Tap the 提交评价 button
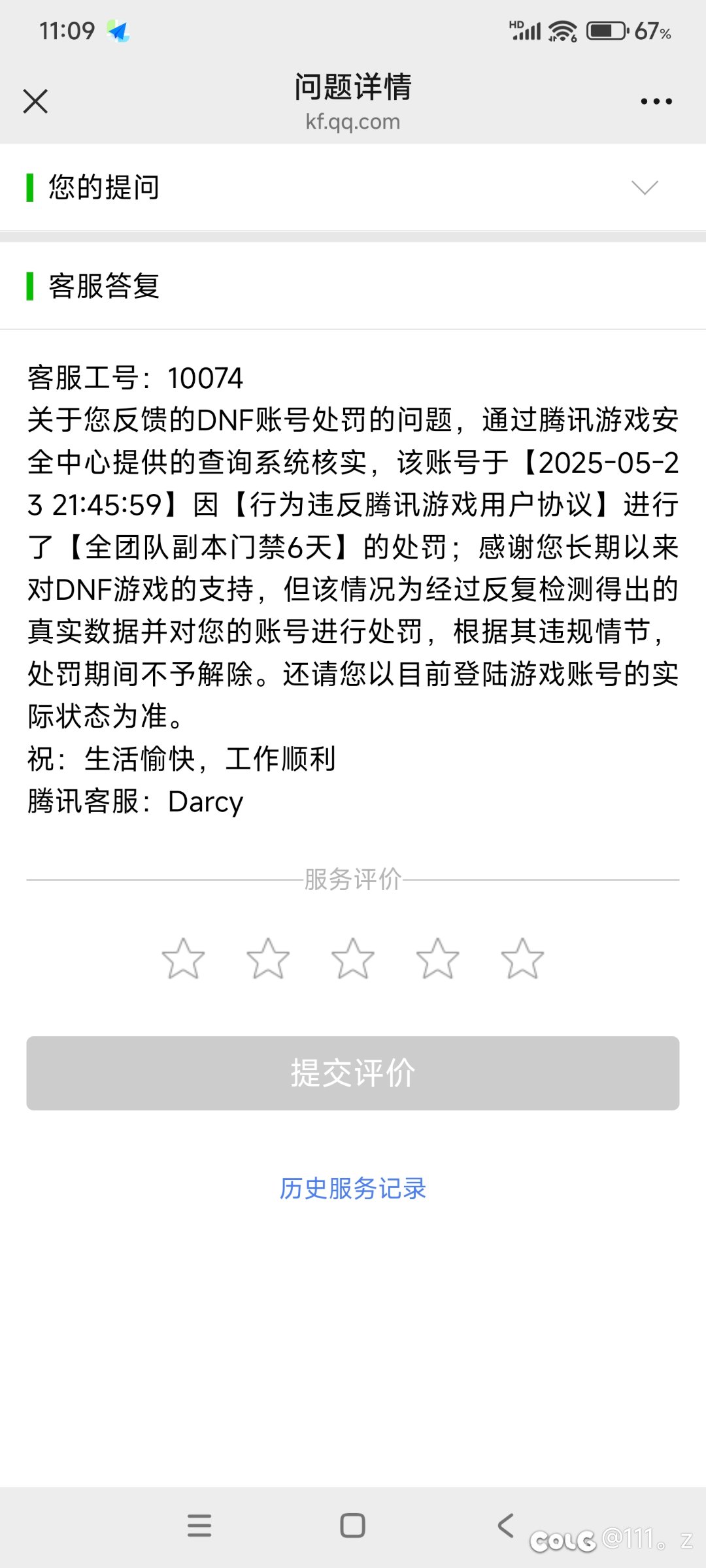Image resolution: width=706 pixels, height=1568 pixels. pyautogui.click(x=353, y=1073)
